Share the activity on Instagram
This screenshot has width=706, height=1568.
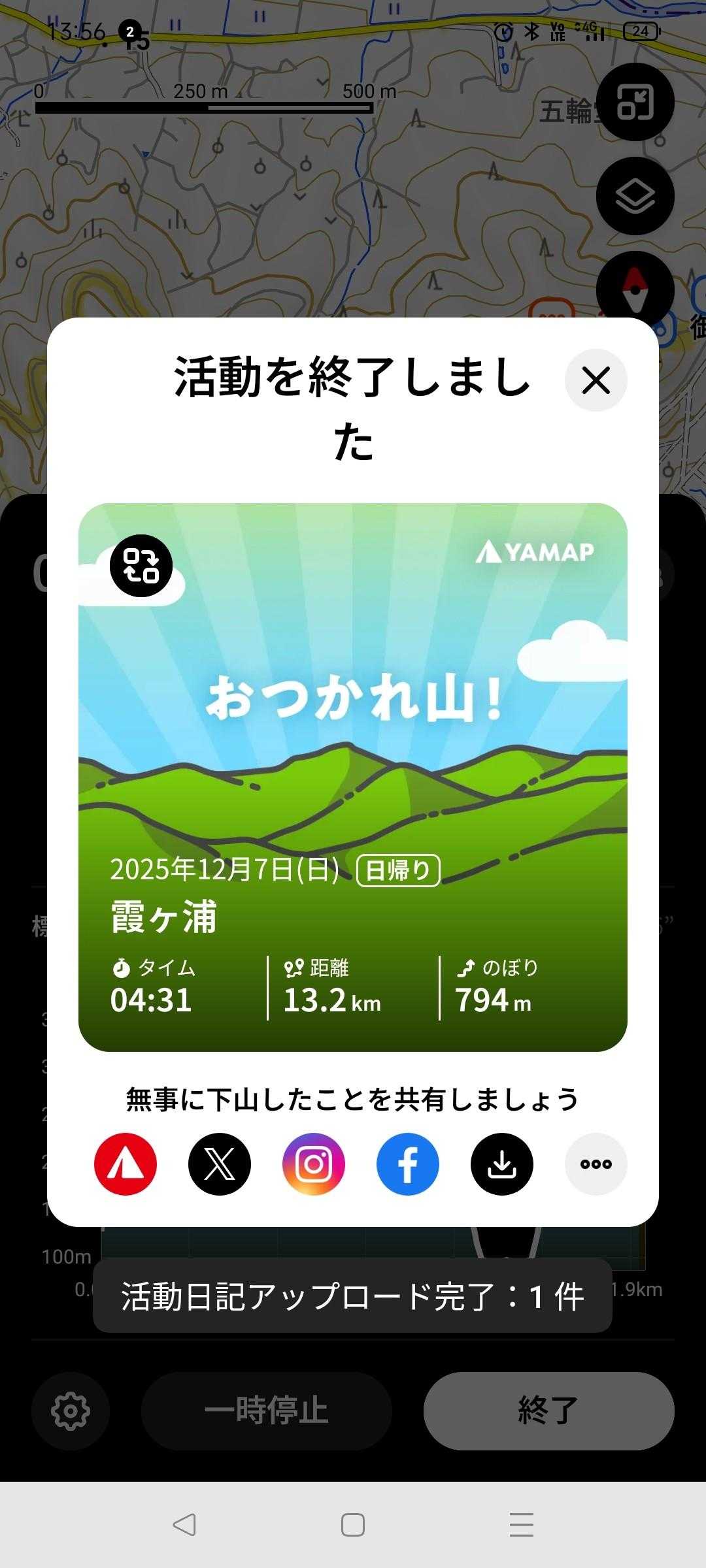click(x=314, y=1164)
